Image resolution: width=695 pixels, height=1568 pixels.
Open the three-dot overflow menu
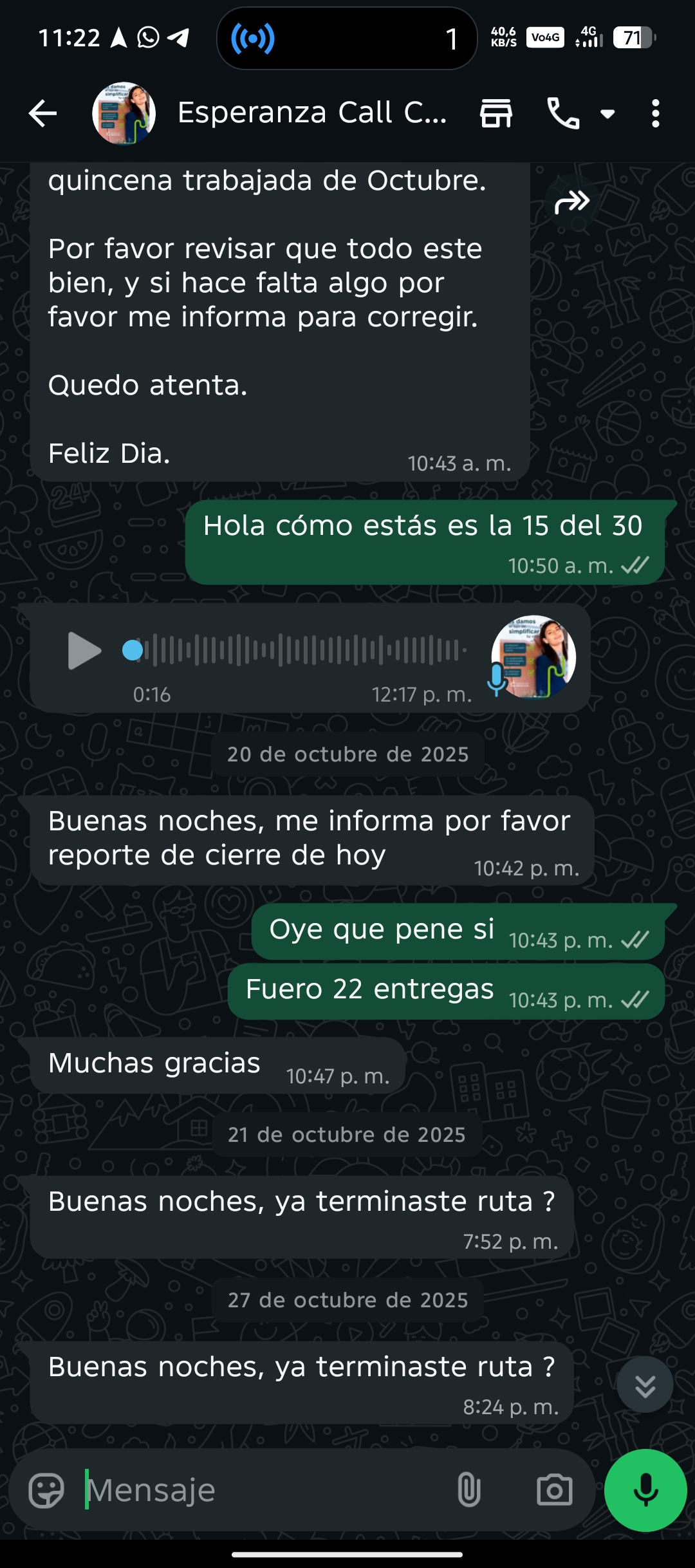pos(655,114)
